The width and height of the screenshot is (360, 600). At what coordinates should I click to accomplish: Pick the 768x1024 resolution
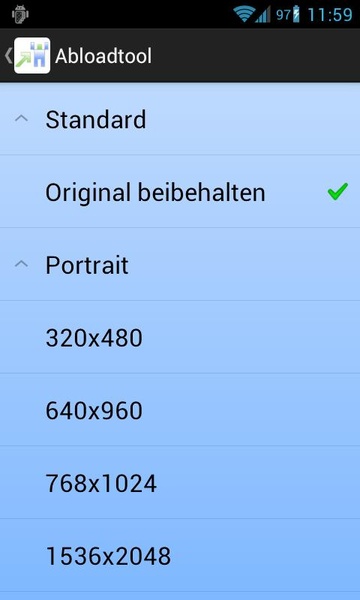tap(180, 483)
